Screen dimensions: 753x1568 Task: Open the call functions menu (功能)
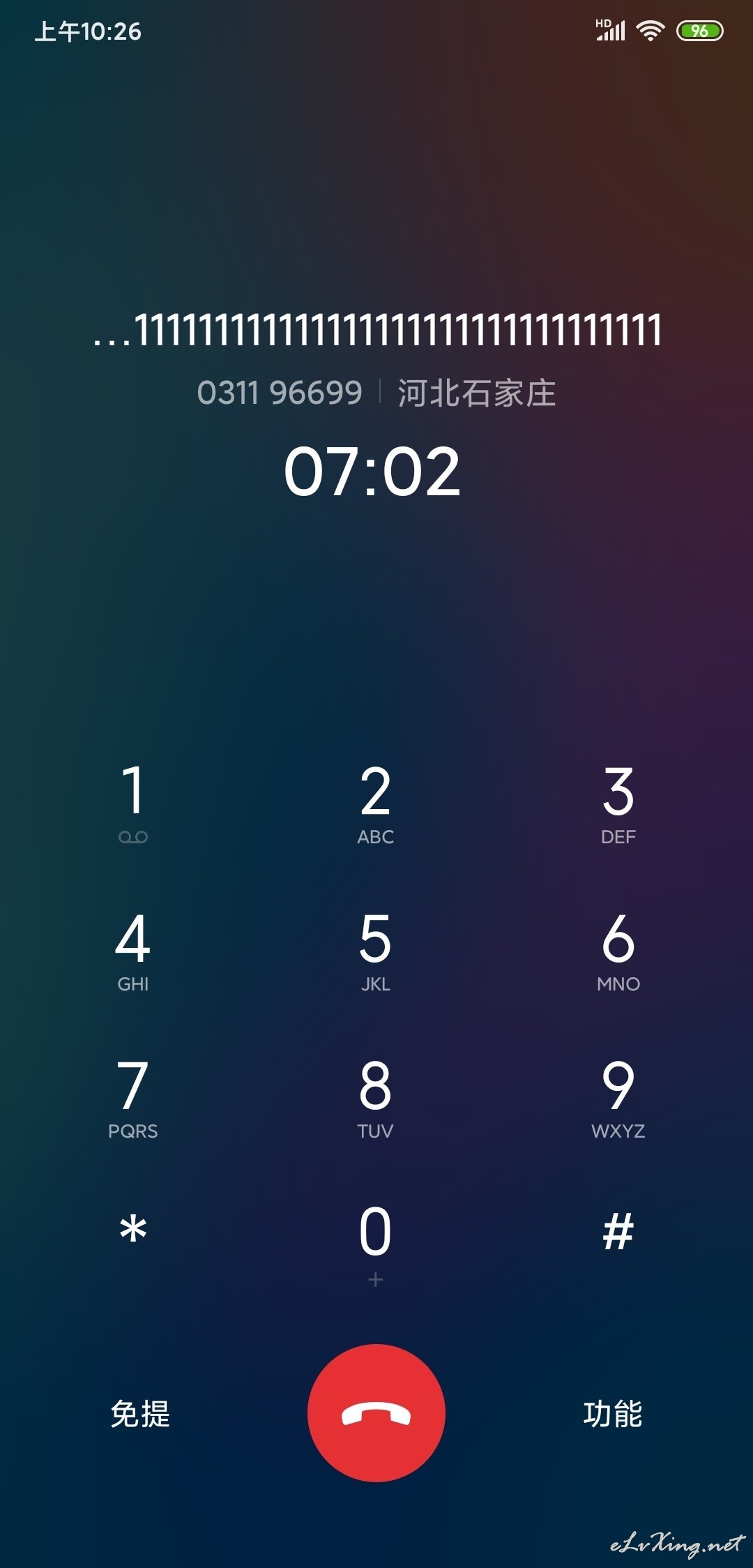(612, 1414)
